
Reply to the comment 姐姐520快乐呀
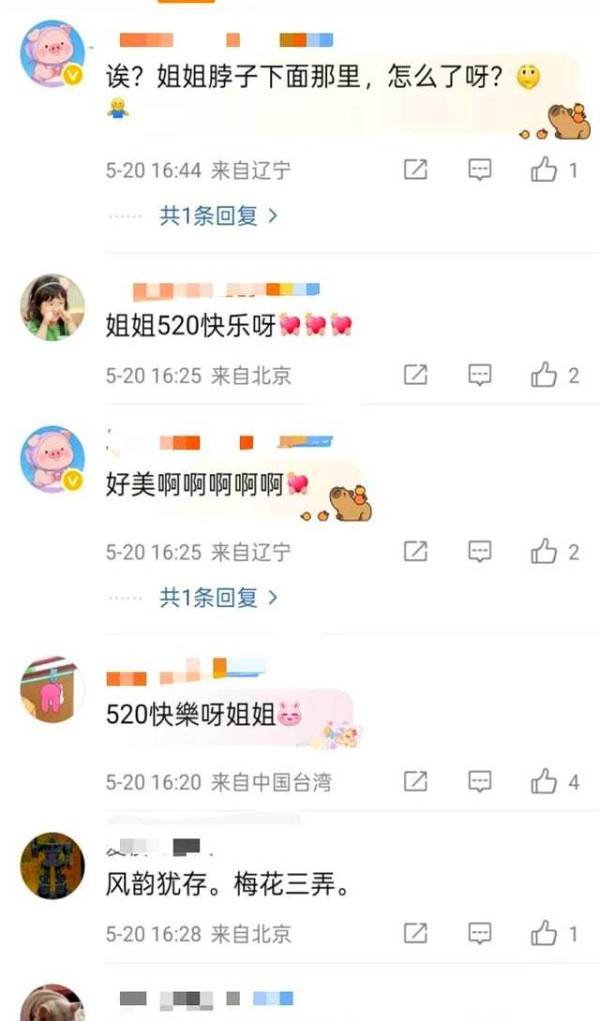point(480,375)
